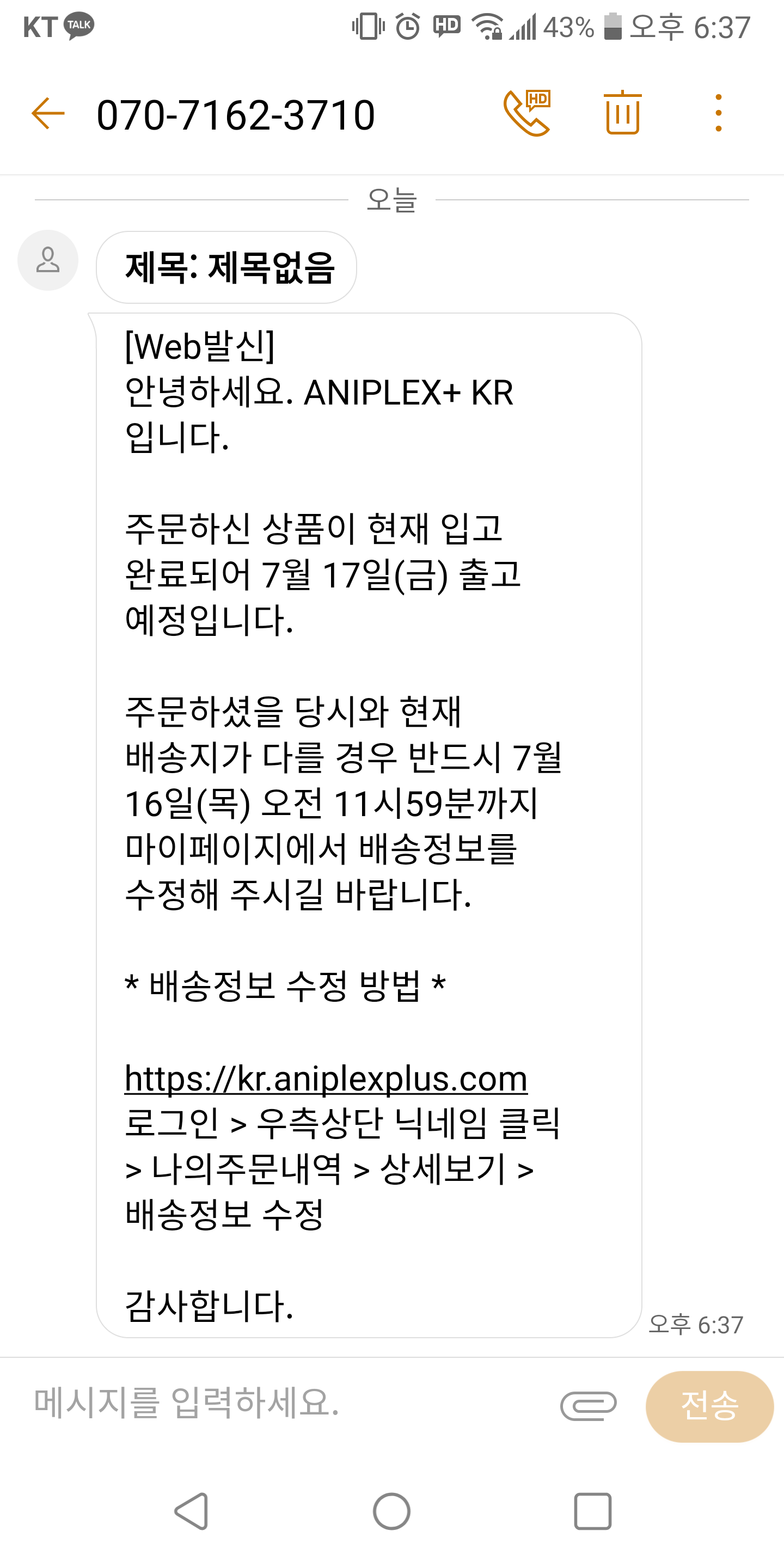
Task: Go back using the orange arrow
Action: (x=48, y=113)
